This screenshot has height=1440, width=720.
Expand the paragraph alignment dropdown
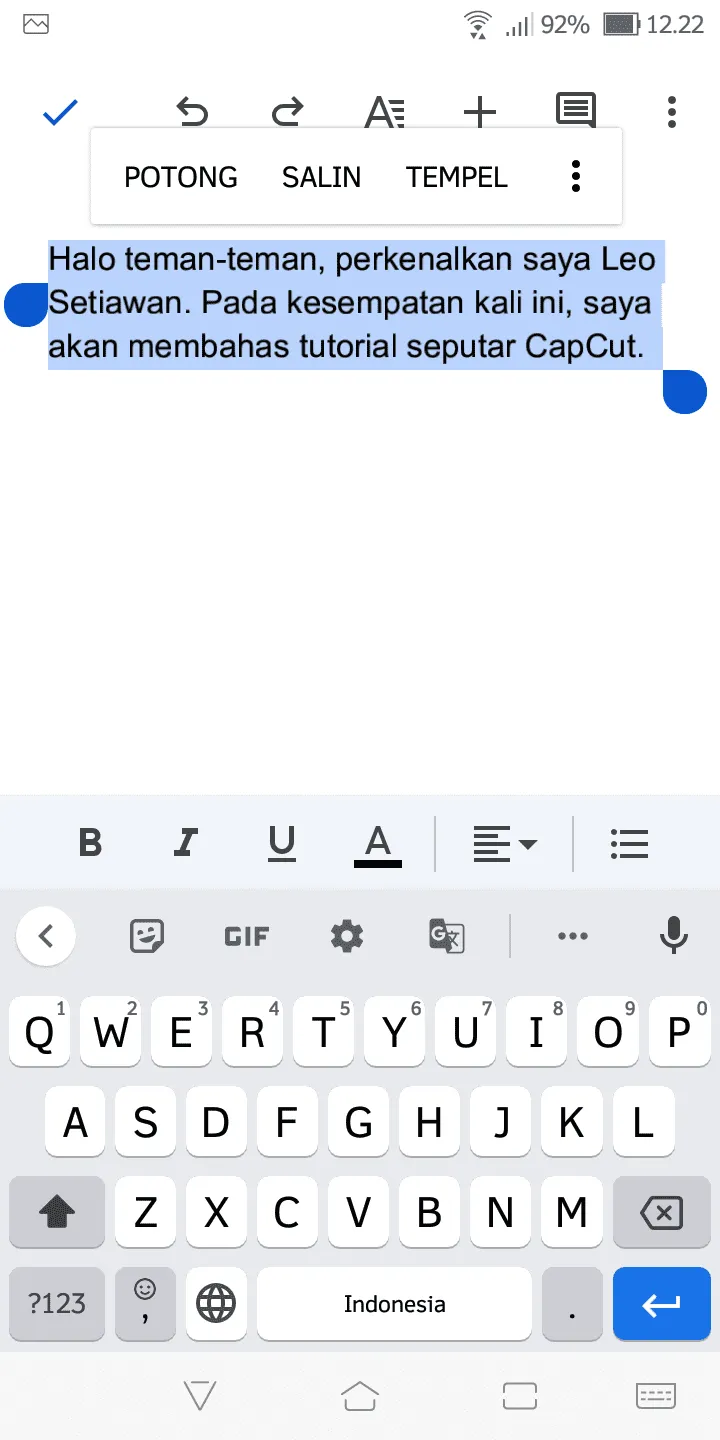pos(505,844)
